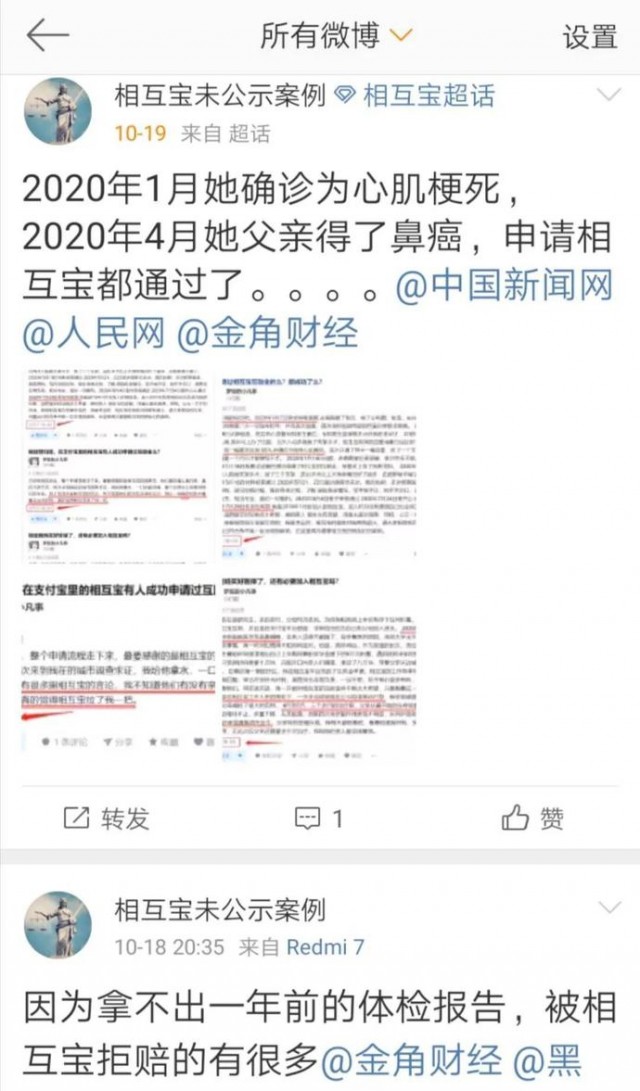Viewport: 640px width, 1091px height.
Task: Expand the options chevron on the 10-18 20:35 post
Action: click(x=607, y=908)
